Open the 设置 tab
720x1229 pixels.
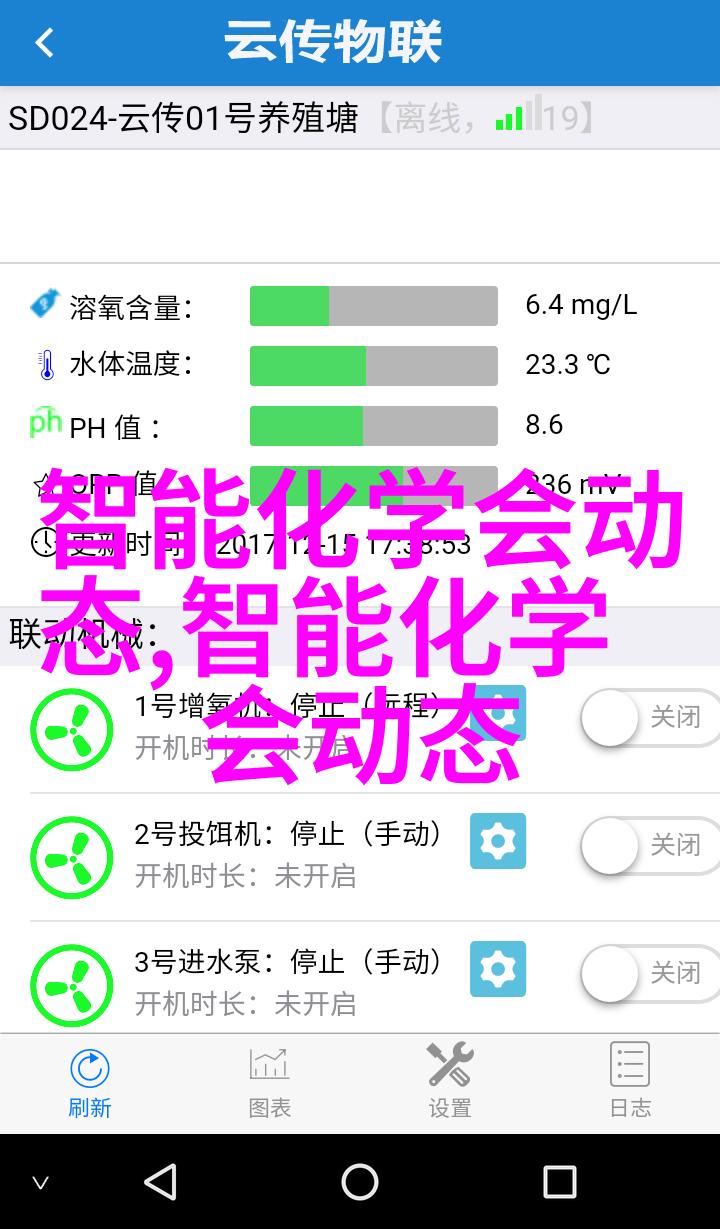(x=450, y=1082)
